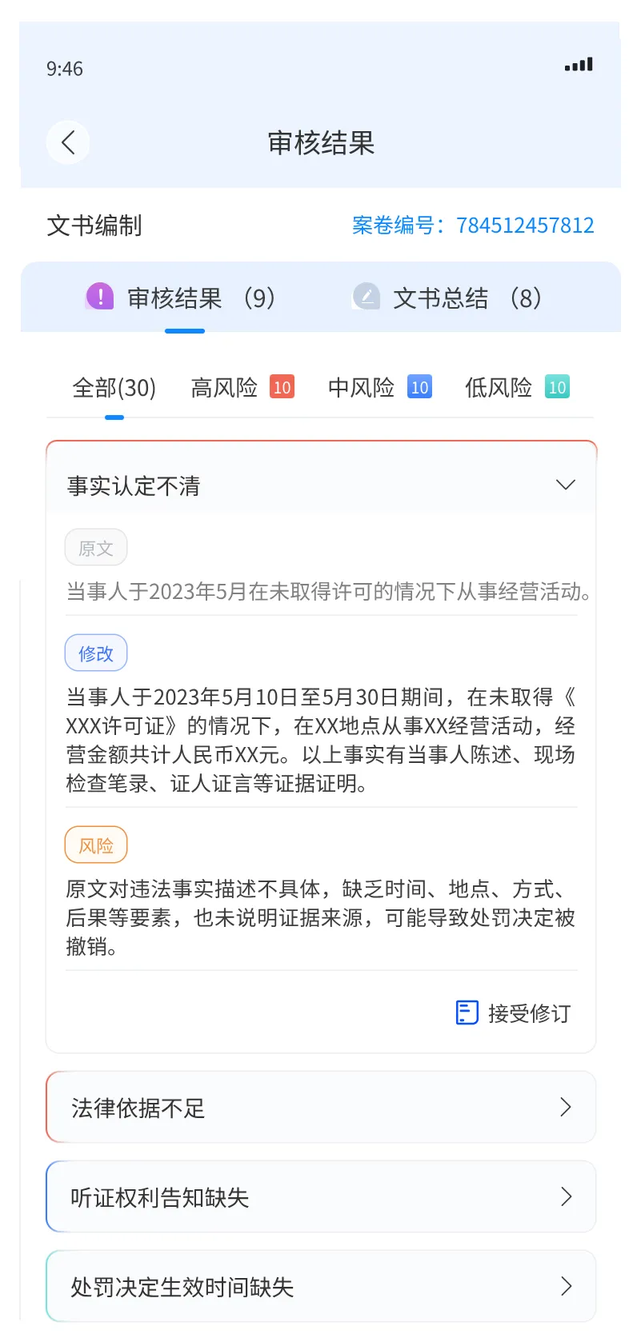Viewport: 641px width, 1338px height.
Task: Filter by 高风险 items
Action: pyautogui.click(x=242, y=388)
